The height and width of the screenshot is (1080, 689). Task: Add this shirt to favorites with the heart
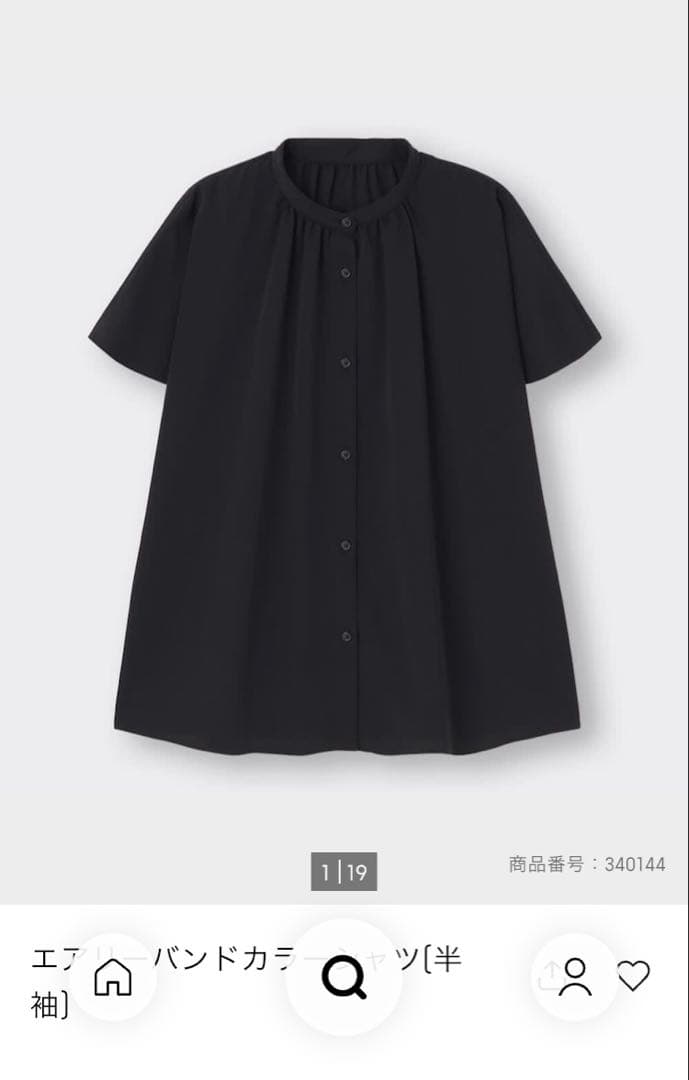pos(633,975)
